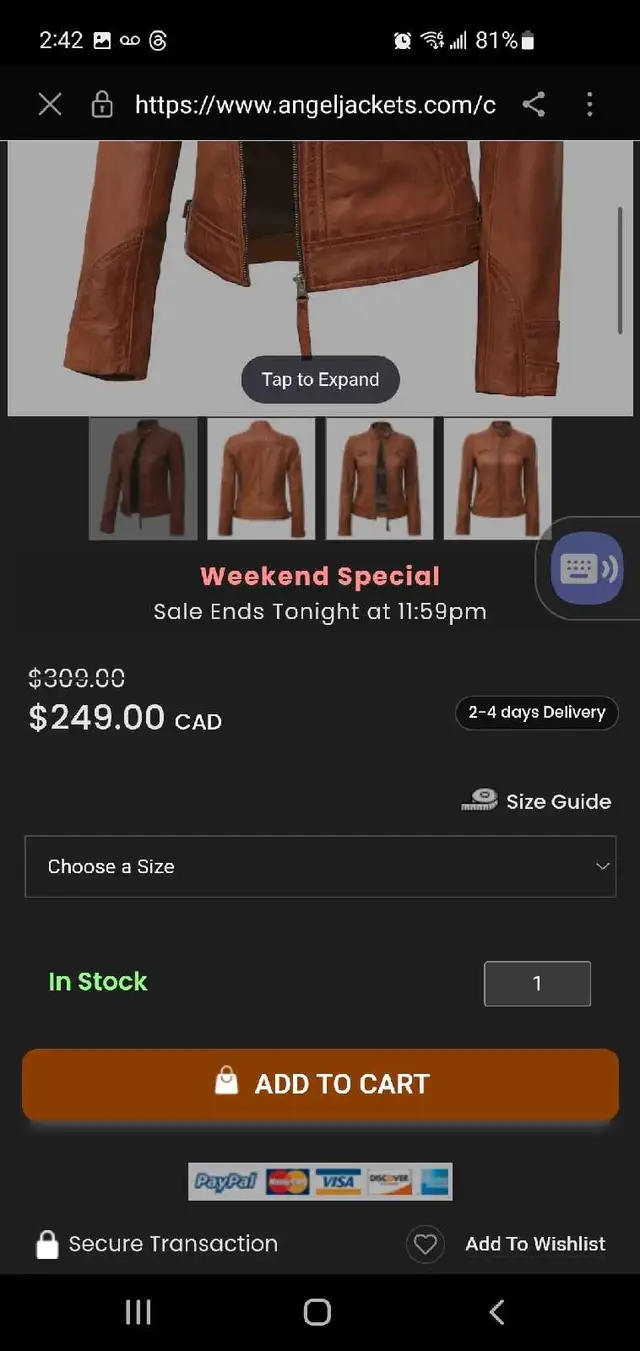The width and height of the screenshot is (640, 1351).
Task: Open recent apps
Action: coord(138,1312)
